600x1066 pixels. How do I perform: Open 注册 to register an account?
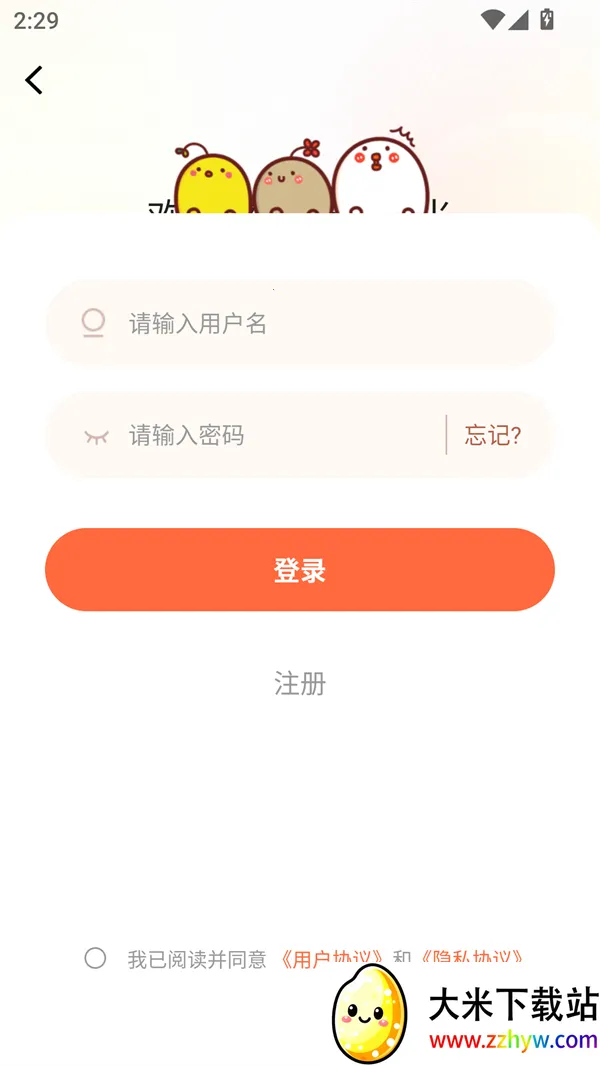[299, 683]
